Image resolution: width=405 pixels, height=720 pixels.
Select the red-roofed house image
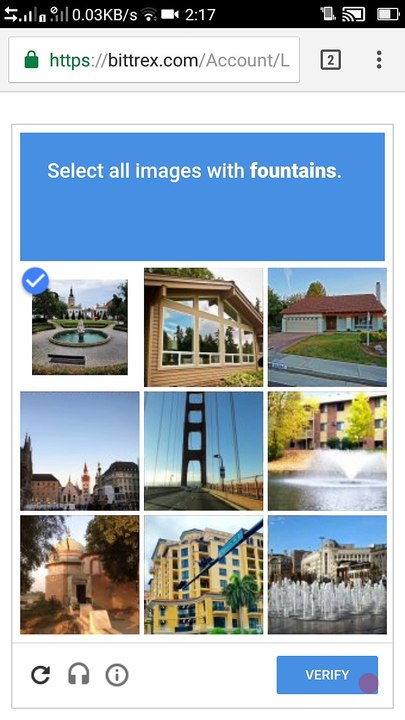pos(327,327)
